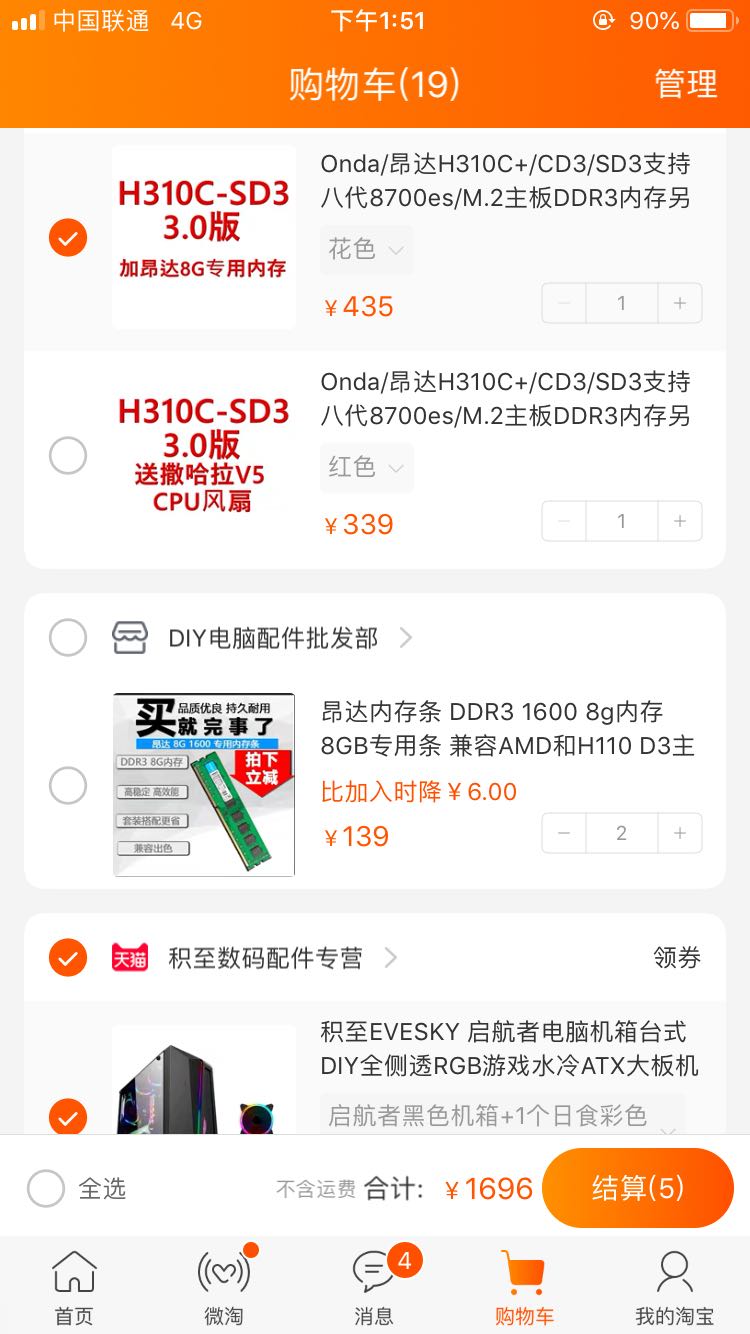Screen dimensions: 750x1334
Task: Open the 消息 messages tab
Action: click(x=374, y=1288)
